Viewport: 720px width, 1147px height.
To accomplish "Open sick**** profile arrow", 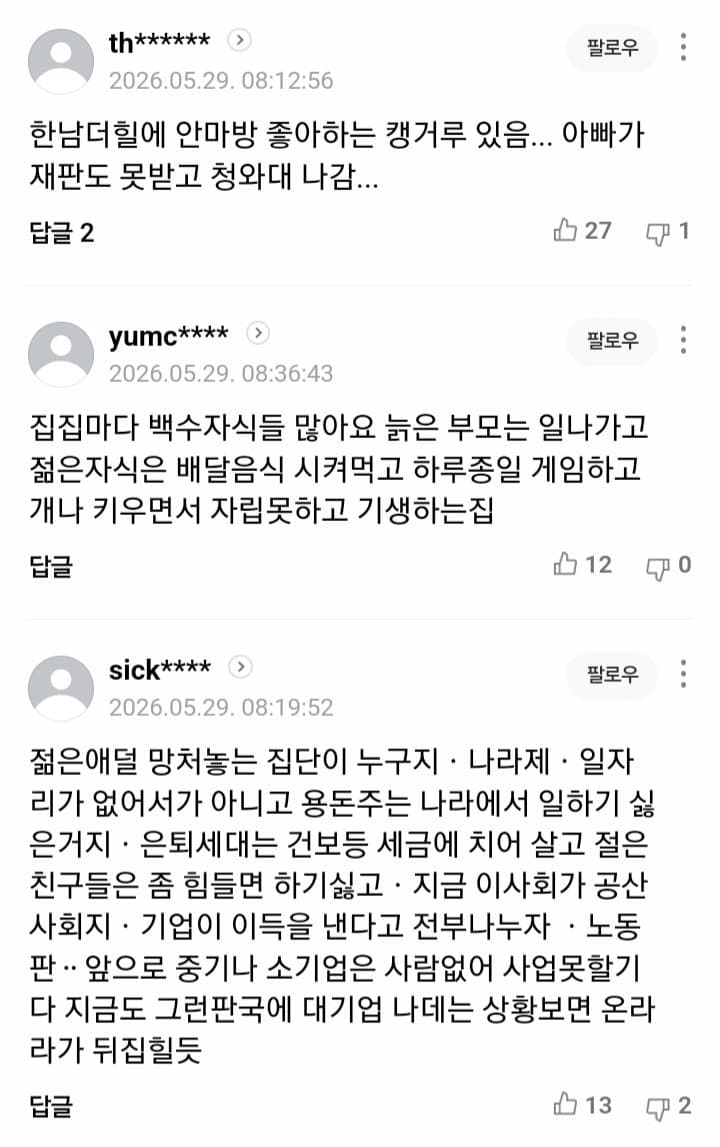I will [240, 667].
